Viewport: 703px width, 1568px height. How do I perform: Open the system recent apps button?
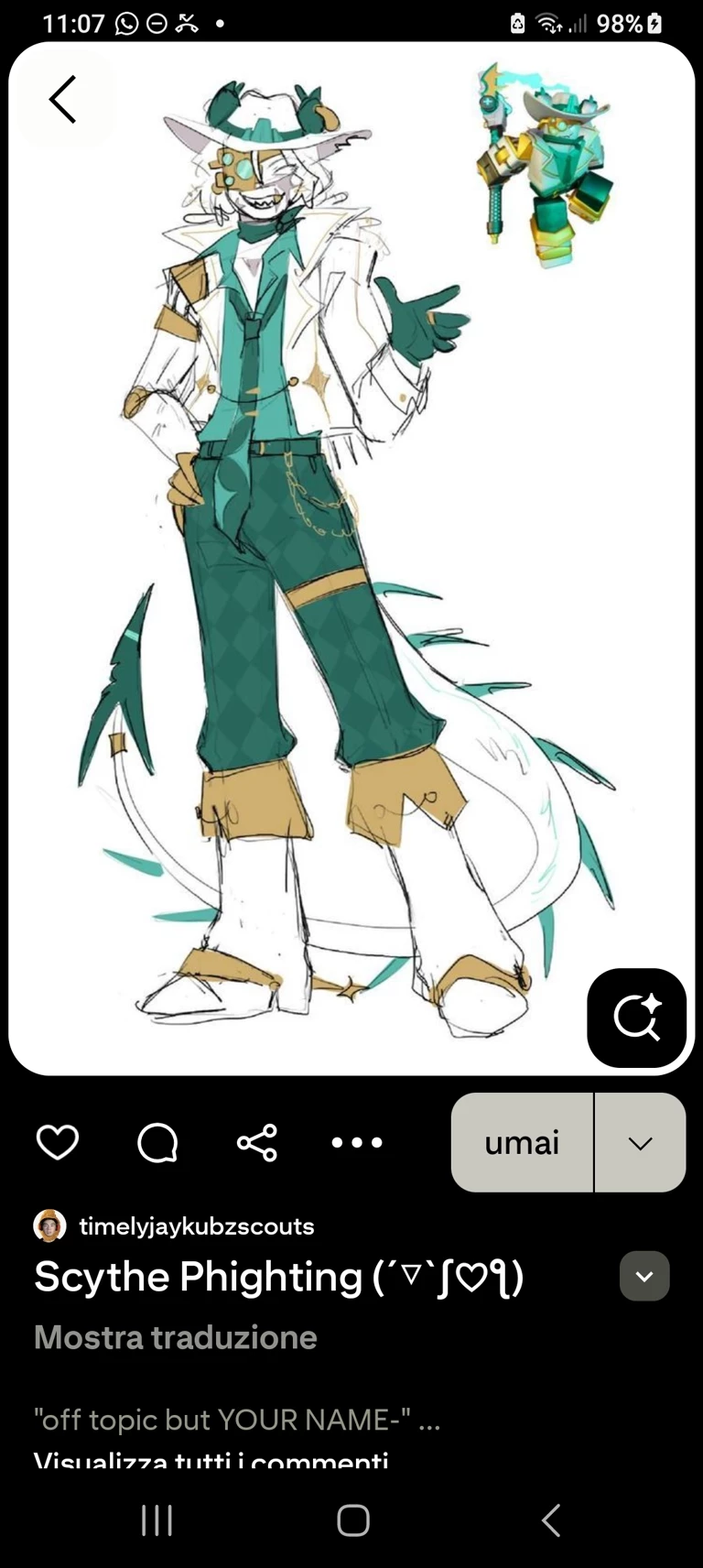coord(157,1520)
